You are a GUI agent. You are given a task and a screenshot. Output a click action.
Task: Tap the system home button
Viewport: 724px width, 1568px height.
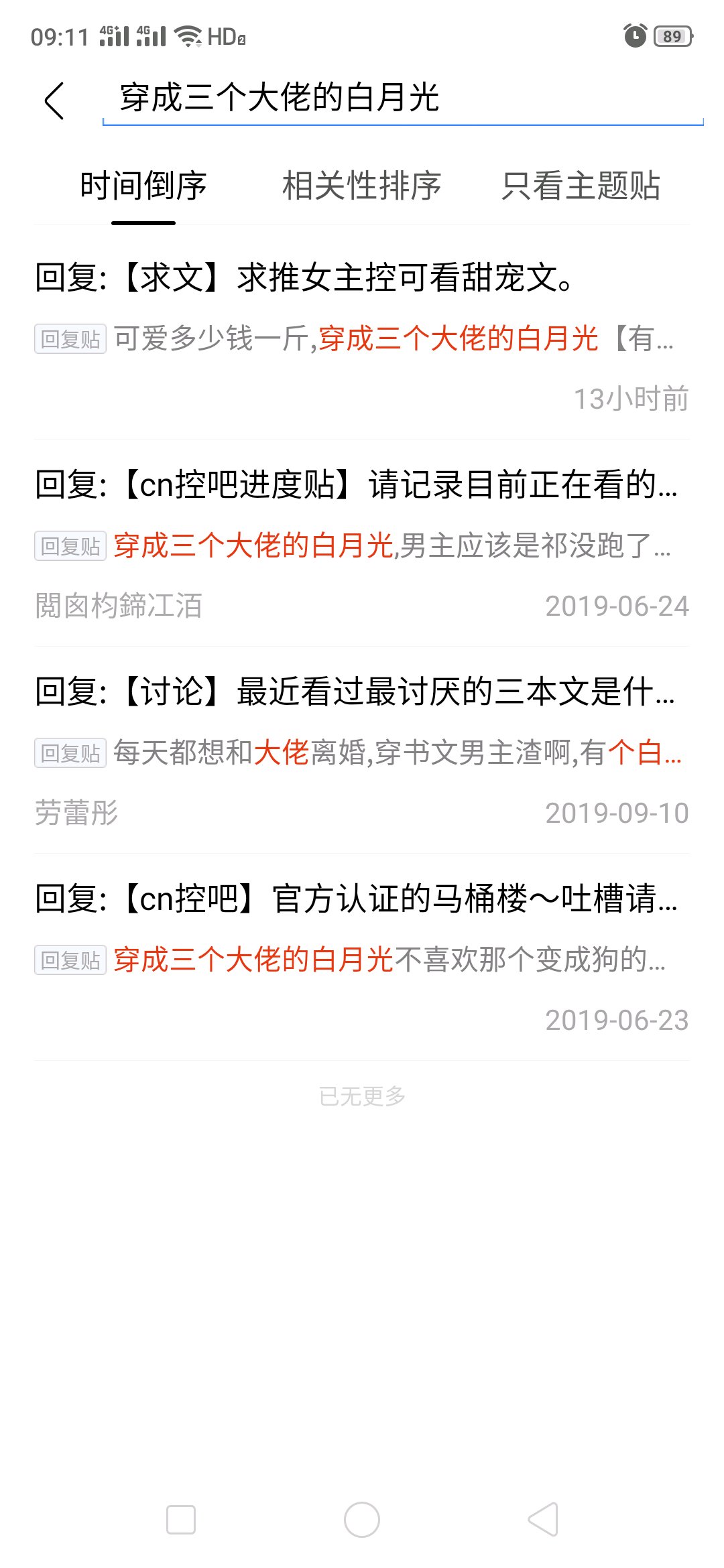point(362,1520)
